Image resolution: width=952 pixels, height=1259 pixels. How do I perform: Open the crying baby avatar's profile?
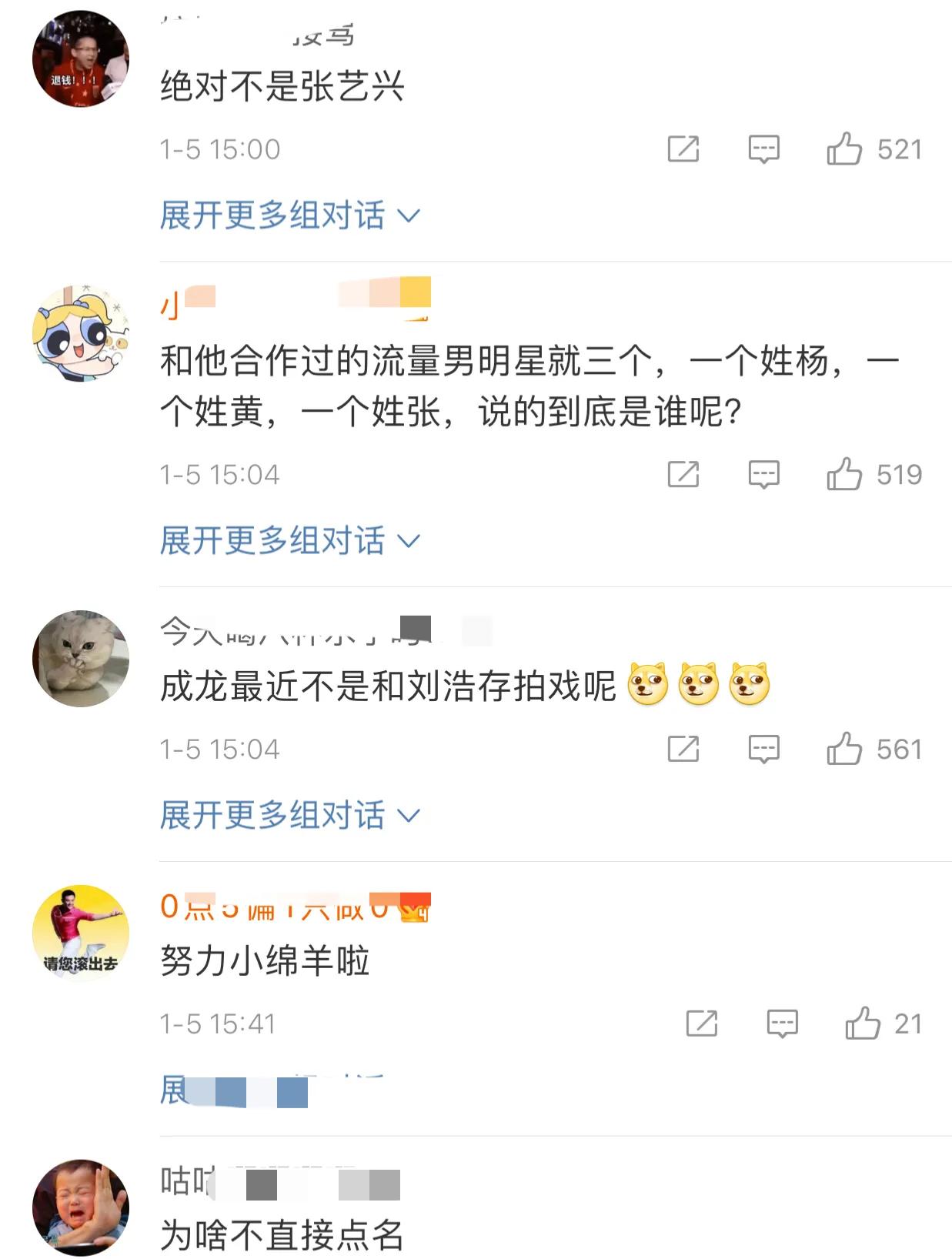coord(80,1207)
